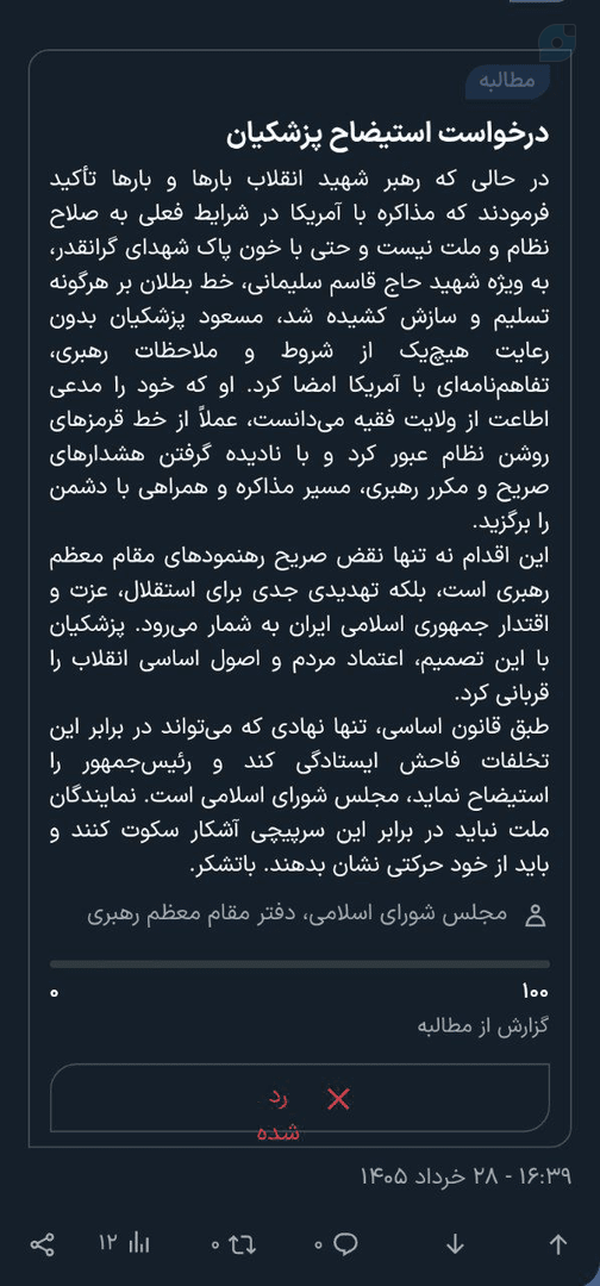
Task: Open the 'مطالبه' tag chip
Action: click(508, 81)
